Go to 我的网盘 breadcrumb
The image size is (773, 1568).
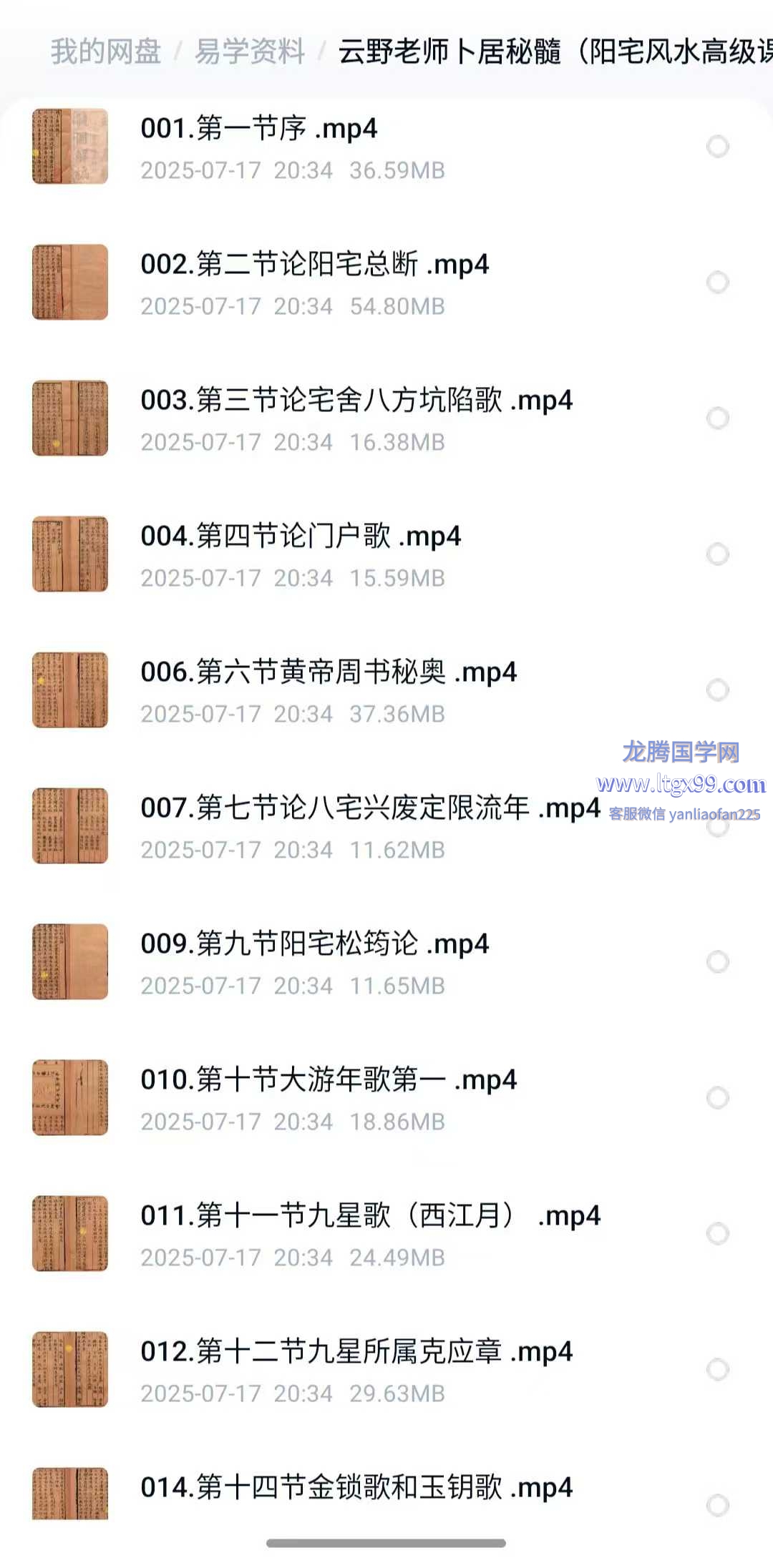pos(106,52)
